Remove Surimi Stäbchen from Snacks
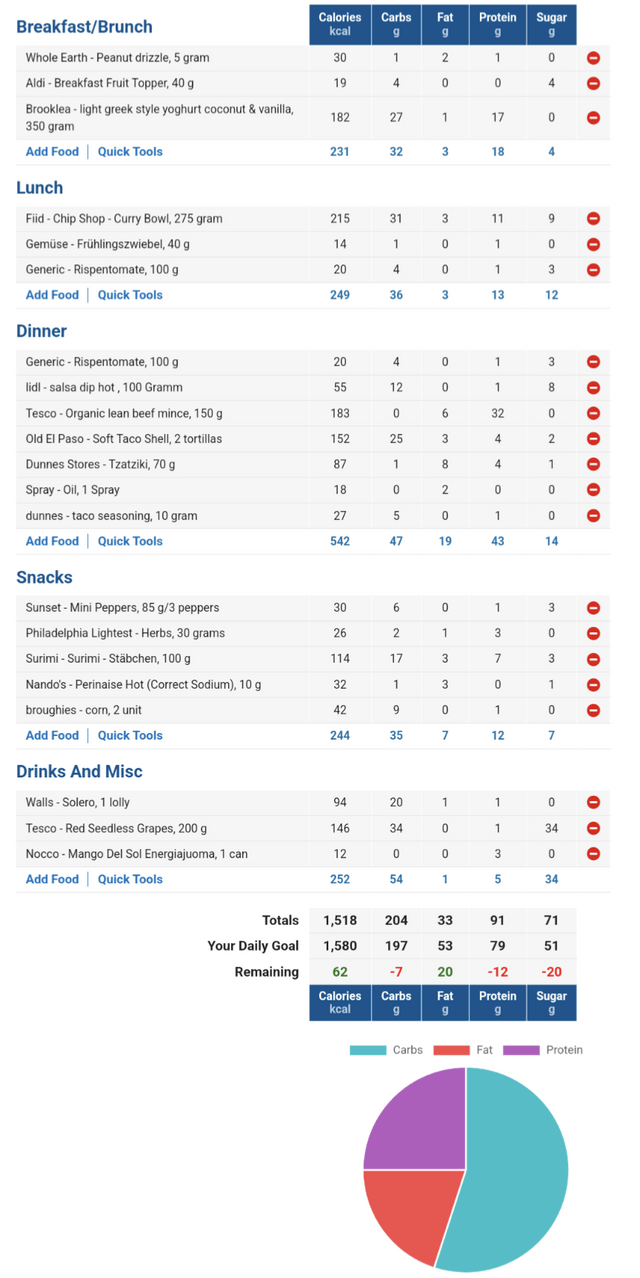This screenshot has width=640, height=1278. [593, 659]
